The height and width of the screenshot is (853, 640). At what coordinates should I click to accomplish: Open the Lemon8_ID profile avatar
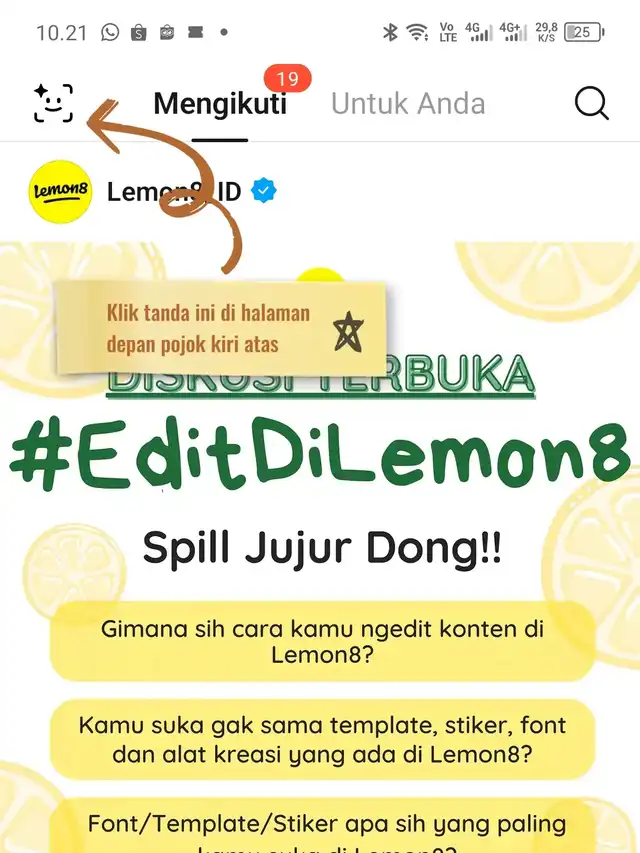60,191
